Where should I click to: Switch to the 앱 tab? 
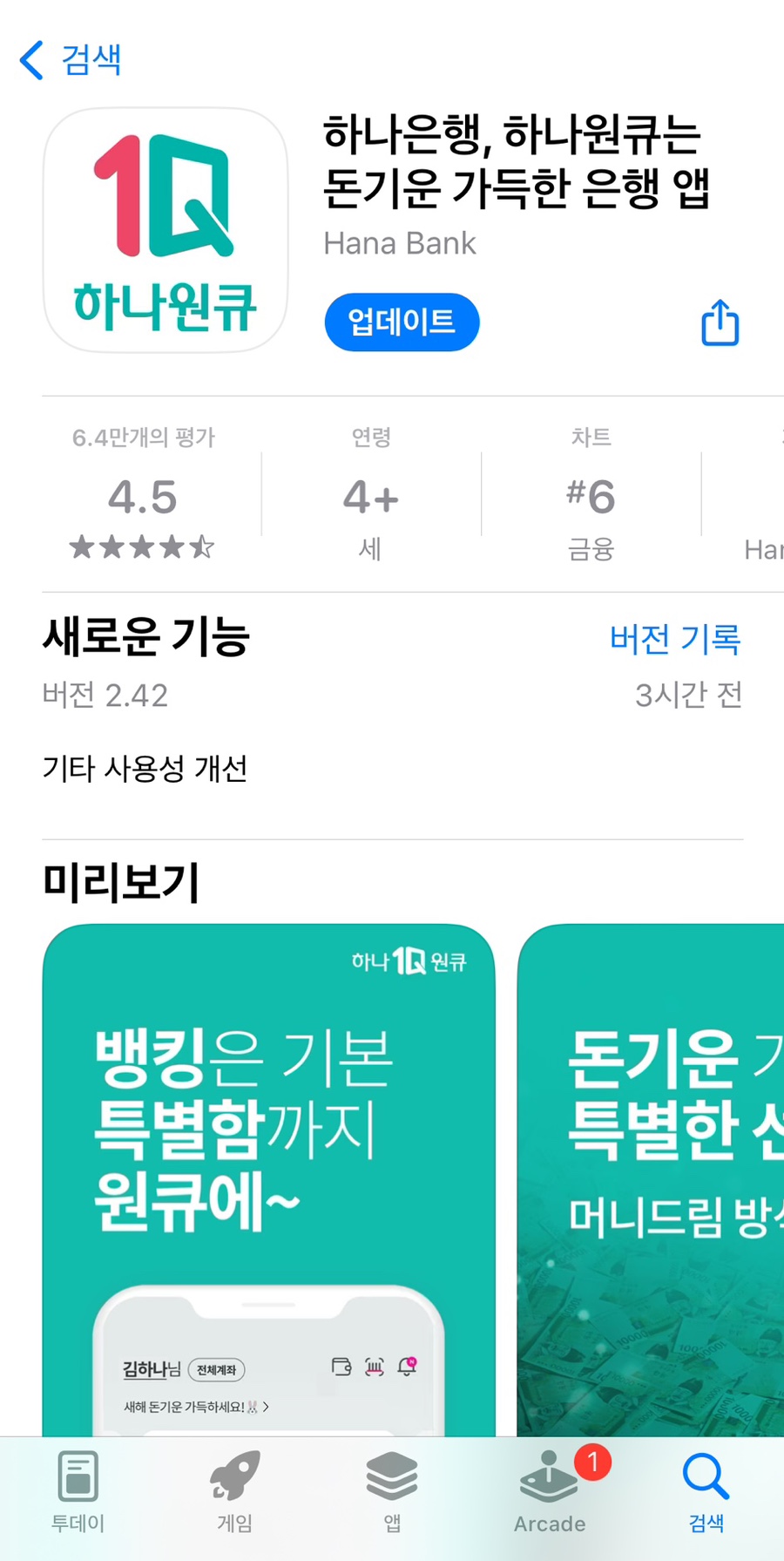point(392,1492)
